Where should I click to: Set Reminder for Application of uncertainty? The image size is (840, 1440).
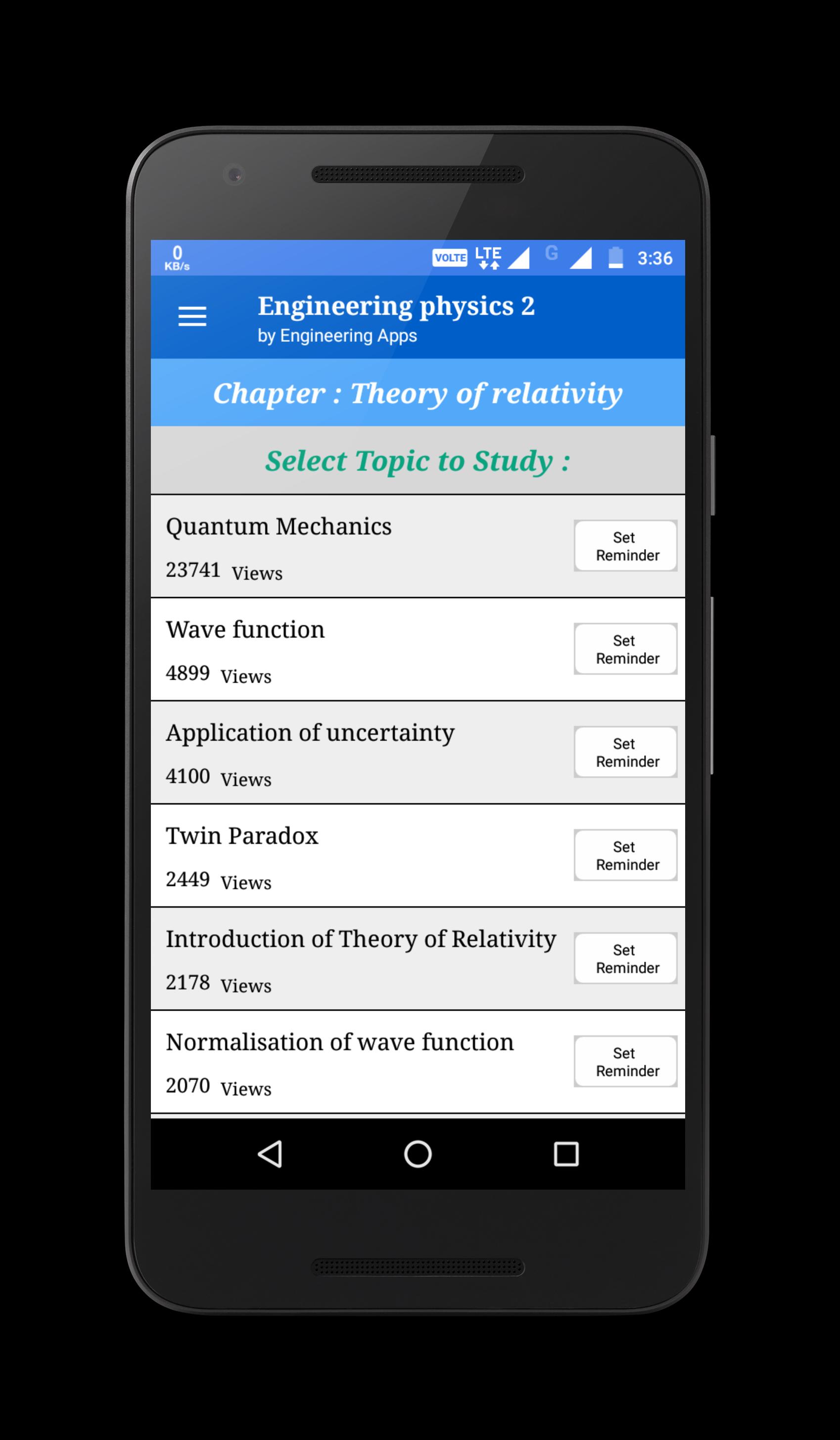tap(626, 752)
